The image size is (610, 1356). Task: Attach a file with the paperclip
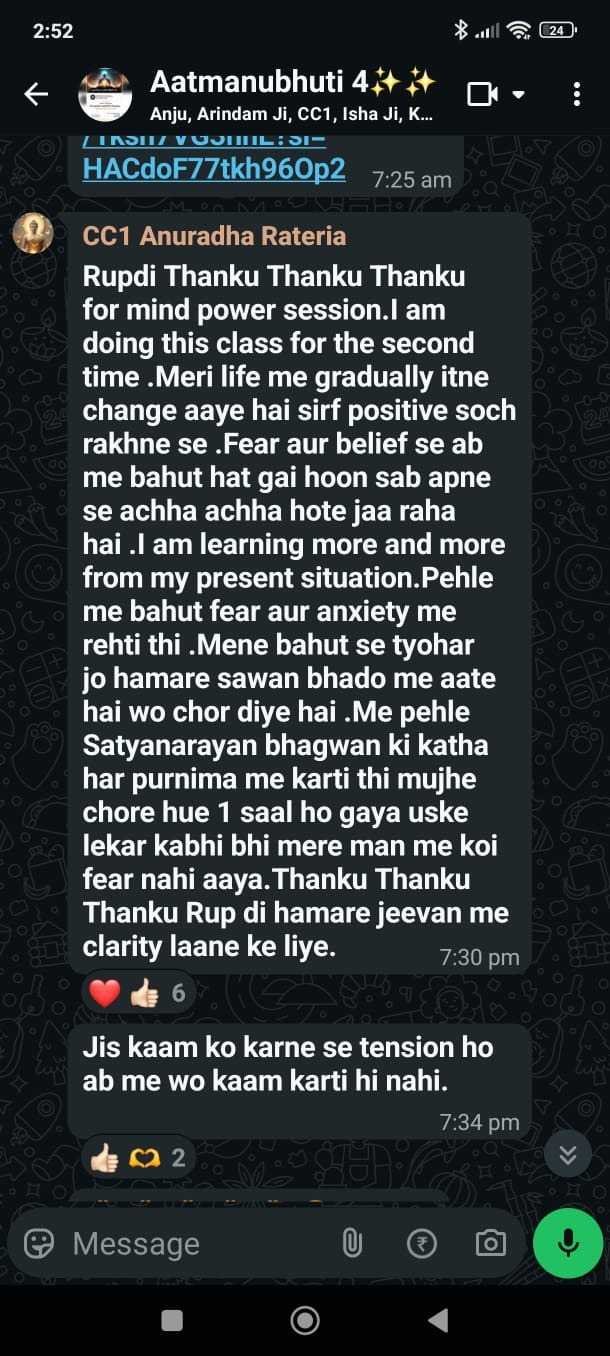click(x=352, y=1243)
